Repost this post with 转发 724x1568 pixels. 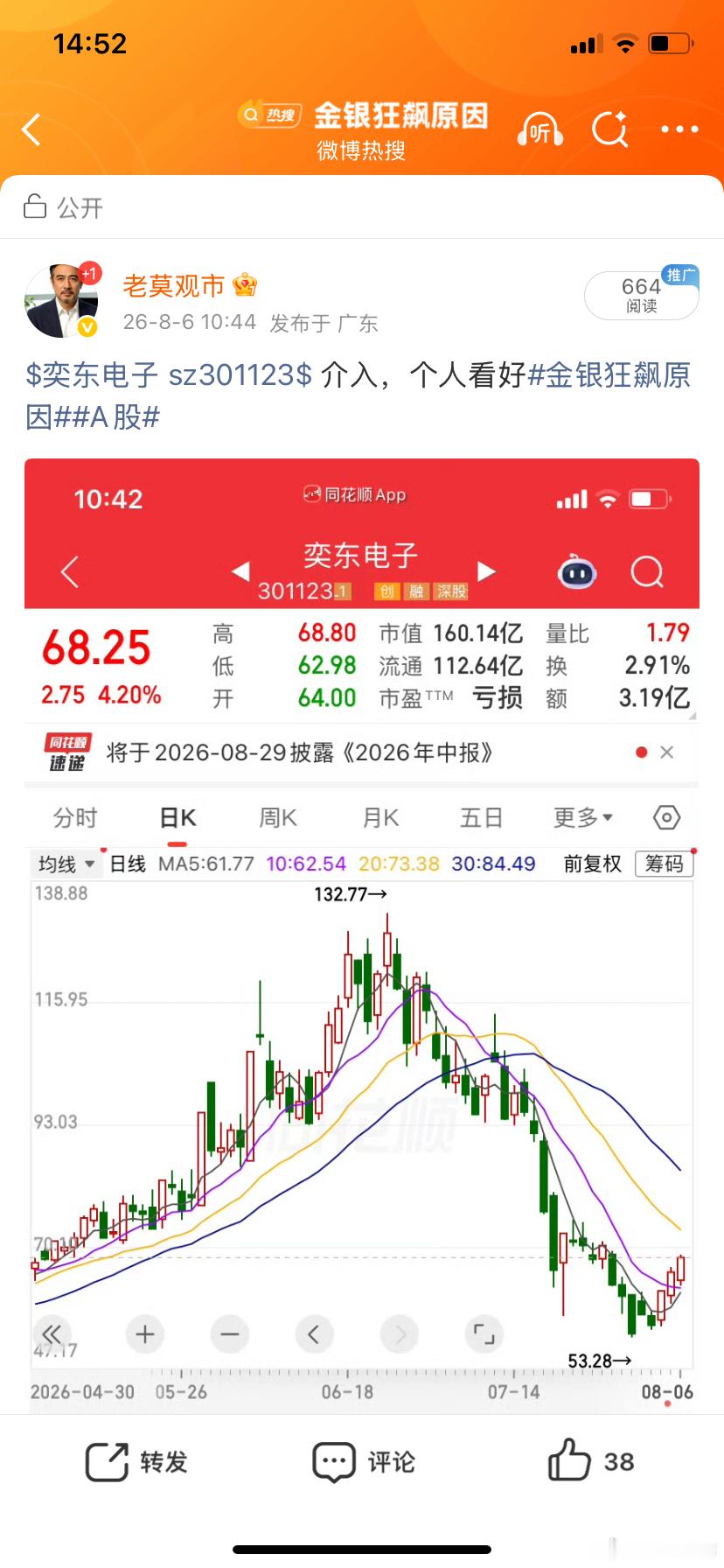point(137,1462)
